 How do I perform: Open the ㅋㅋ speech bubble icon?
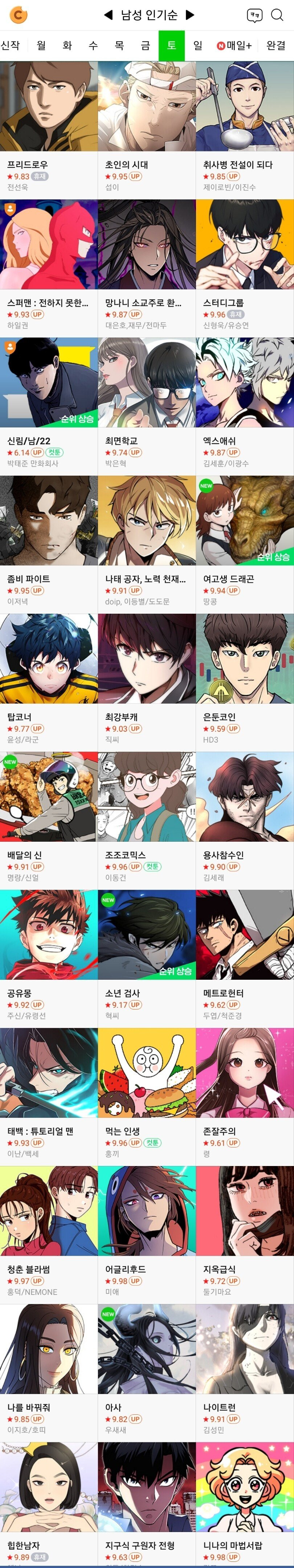(254, 15)
